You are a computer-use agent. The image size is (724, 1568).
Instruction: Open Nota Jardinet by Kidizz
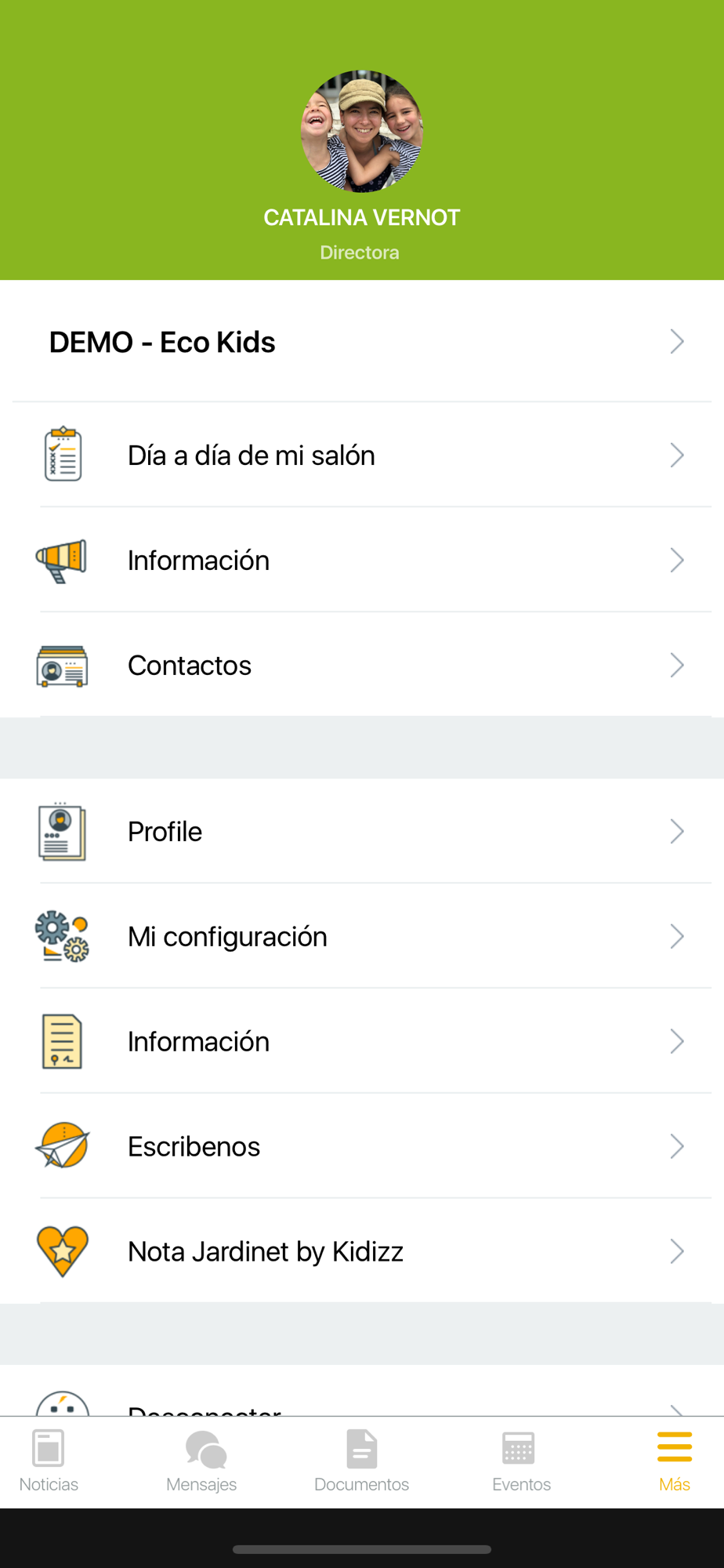[x=362, y=1252]
